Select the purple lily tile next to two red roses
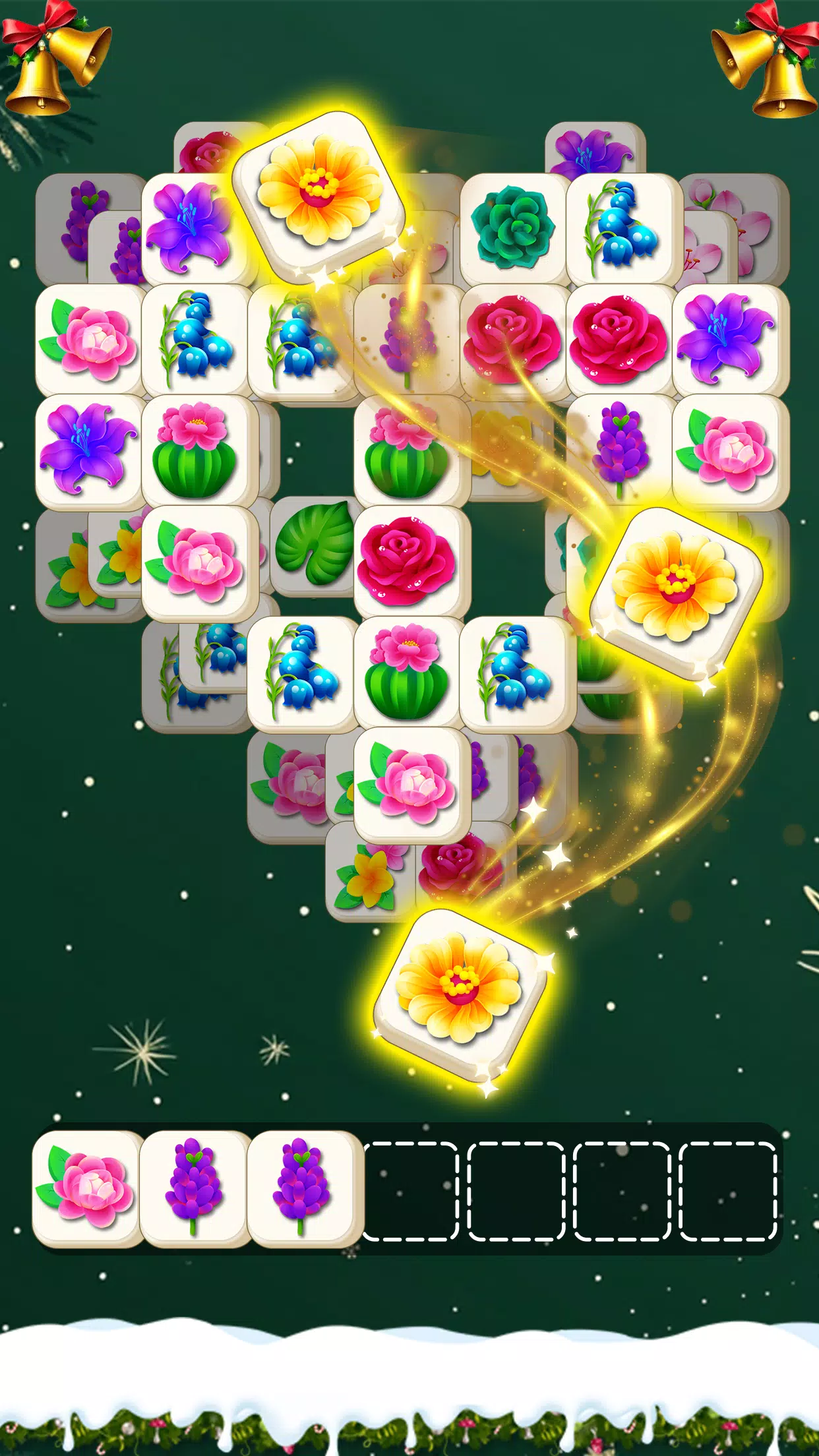Viewport: 819px width, 1456px height. tap(725, 339)
